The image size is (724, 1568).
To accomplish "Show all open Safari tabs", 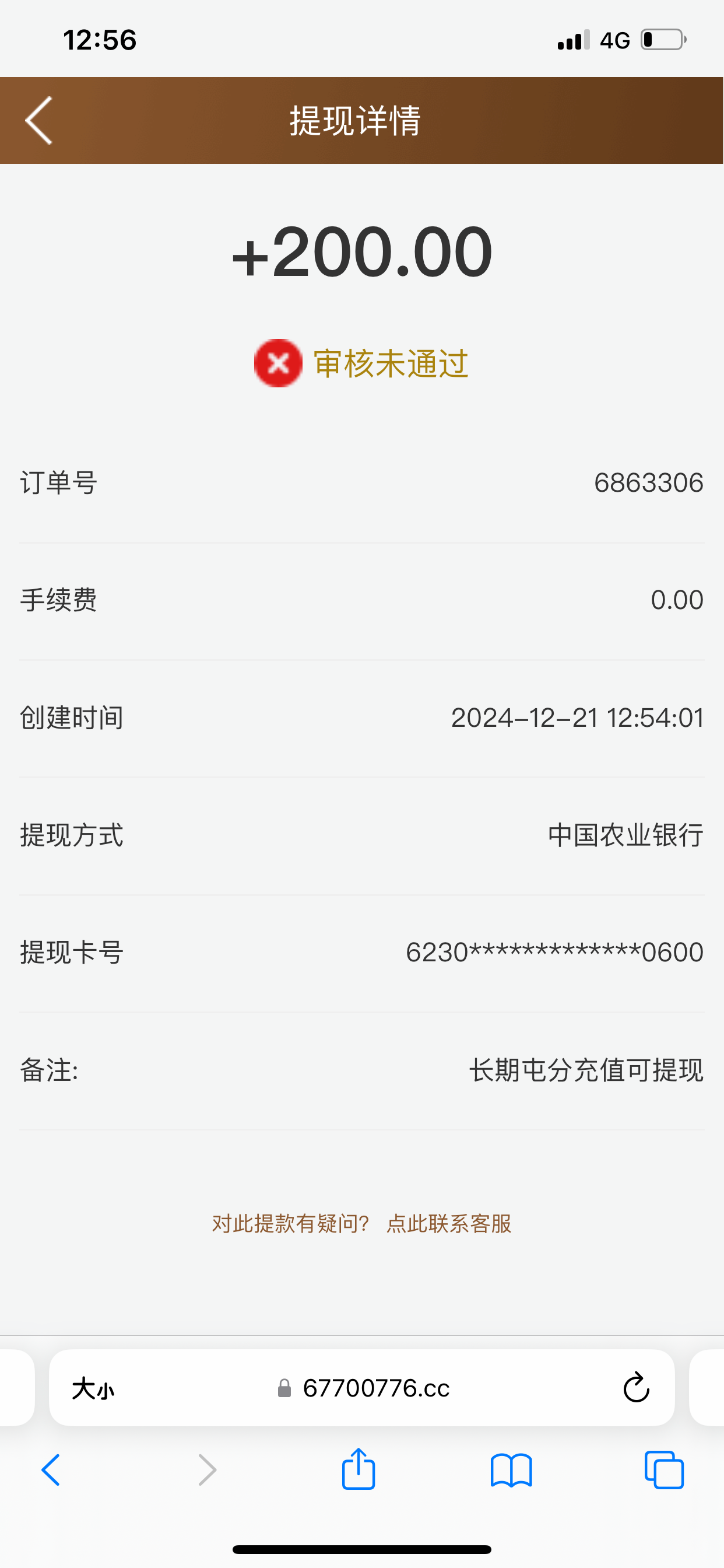I will pyautogui.click(x=664, y=1471).
